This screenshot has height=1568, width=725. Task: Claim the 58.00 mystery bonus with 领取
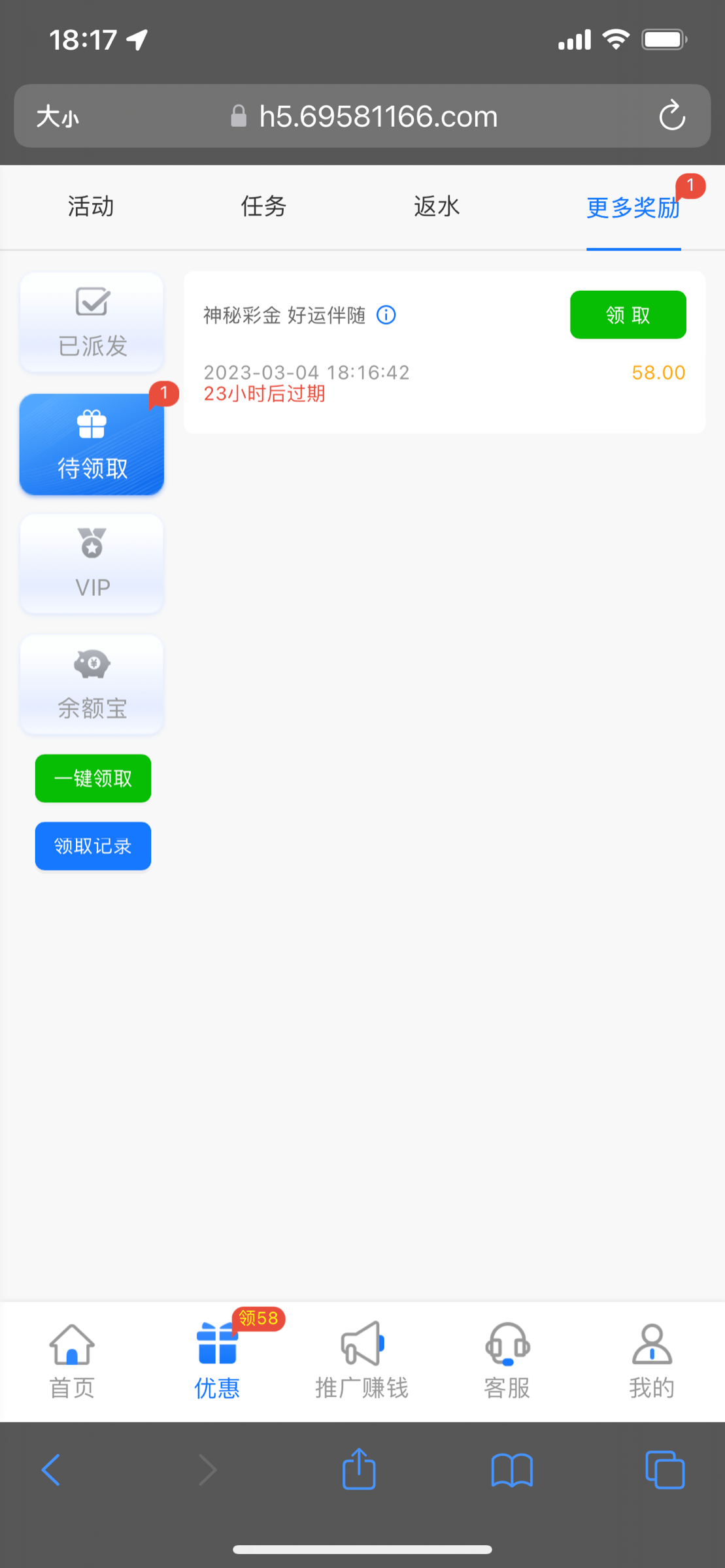(628, 315)
